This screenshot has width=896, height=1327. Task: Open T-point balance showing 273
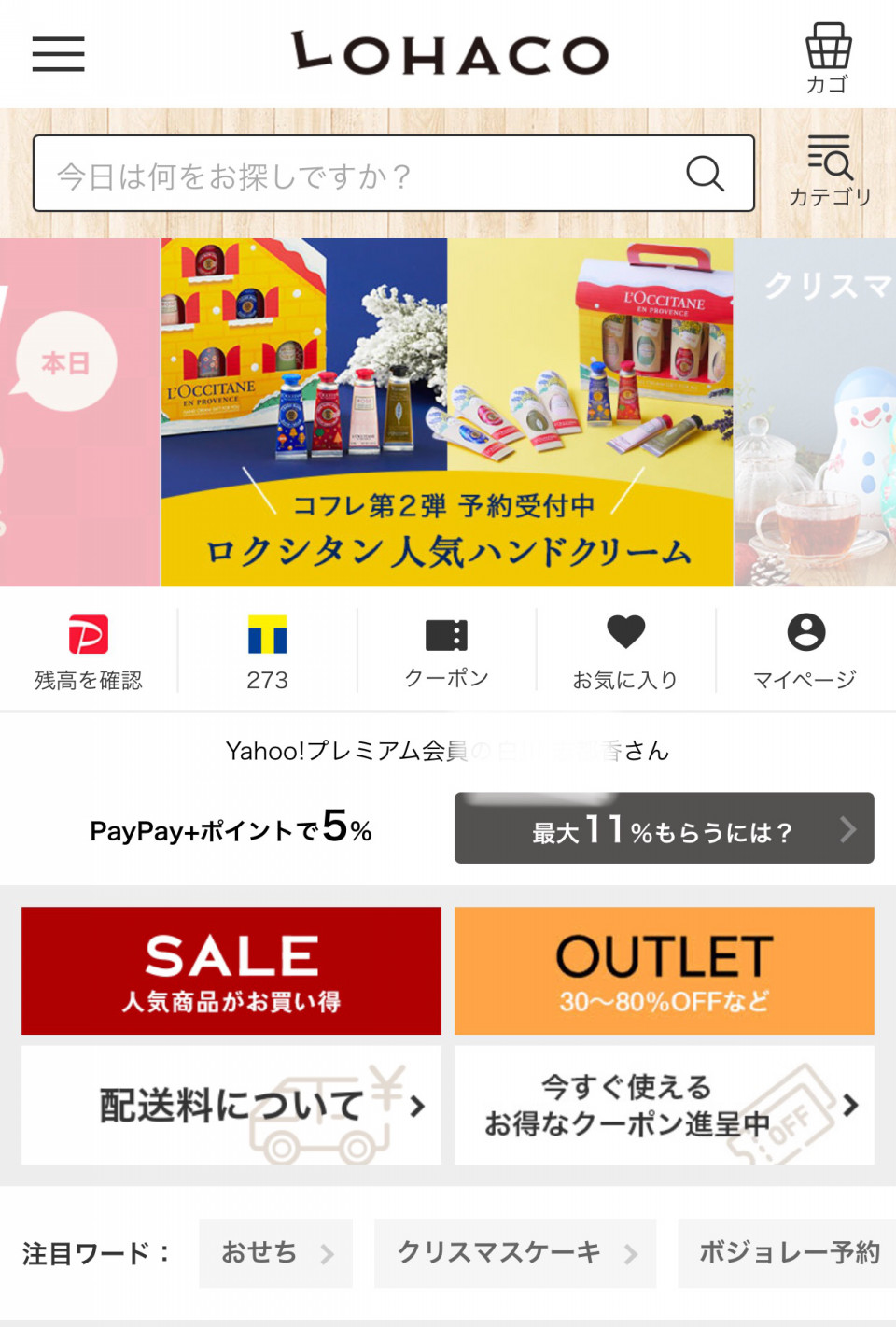[267, 652]
